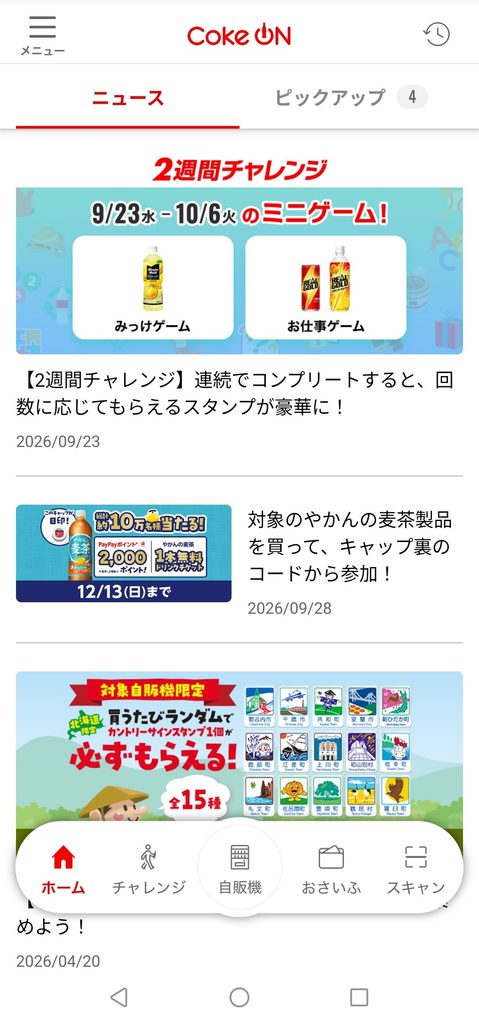This screenshot has width=479, height=1024.
Task: Open the メニュー hamburger menu
Action: point(42,35)
